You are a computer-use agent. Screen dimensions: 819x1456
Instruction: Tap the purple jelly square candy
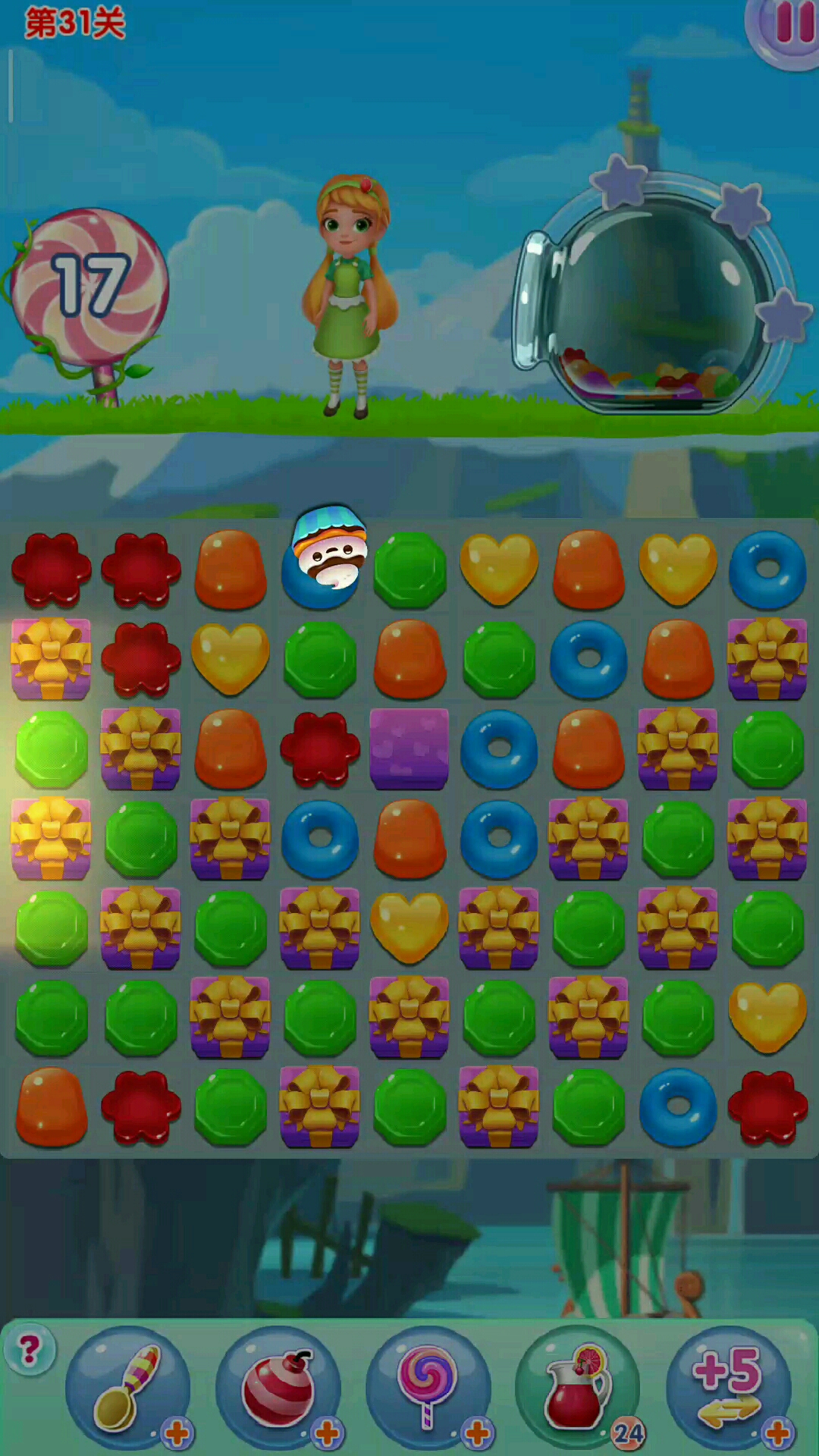[409, 748]
